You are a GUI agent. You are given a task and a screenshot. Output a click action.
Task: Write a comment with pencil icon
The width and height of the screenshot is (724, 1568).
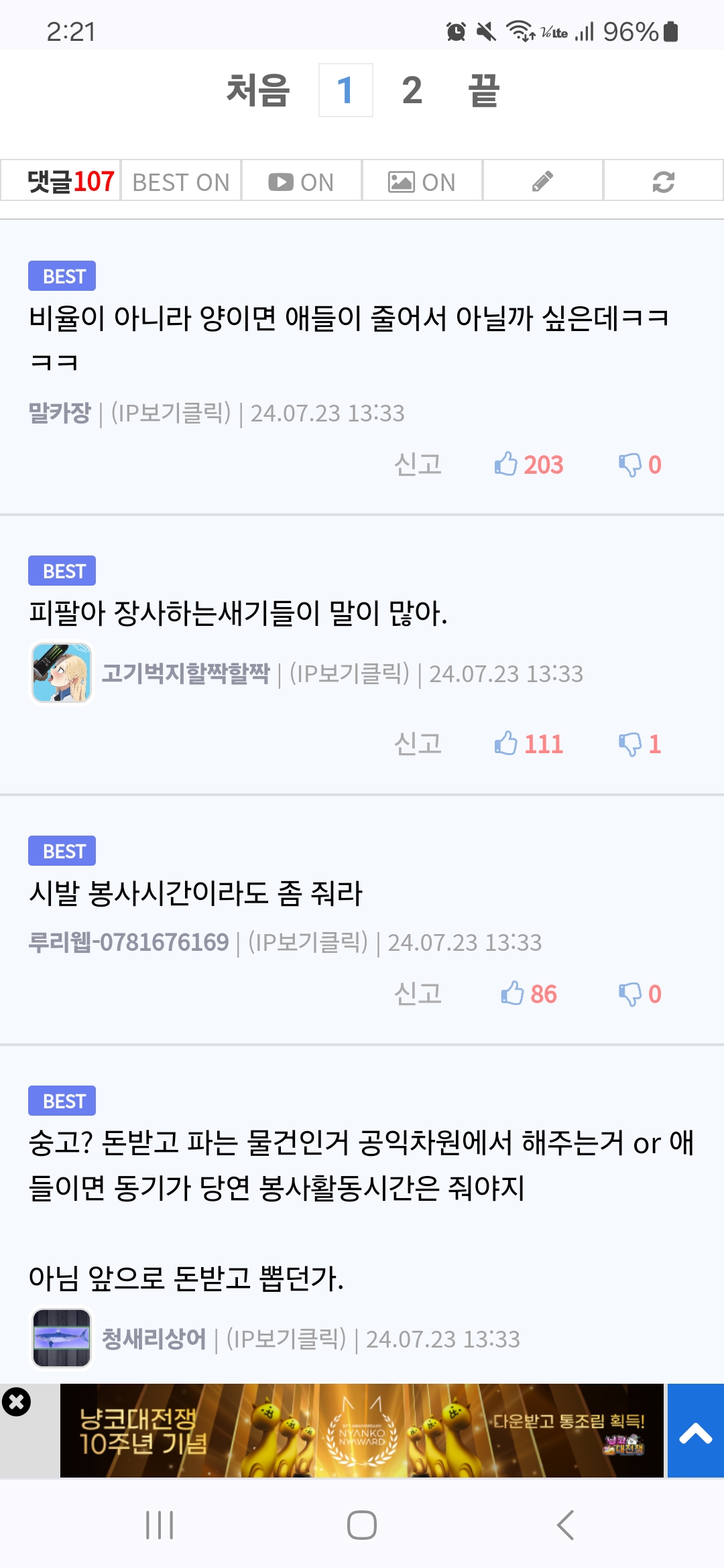pyautogui.click(x=542, y=182)
